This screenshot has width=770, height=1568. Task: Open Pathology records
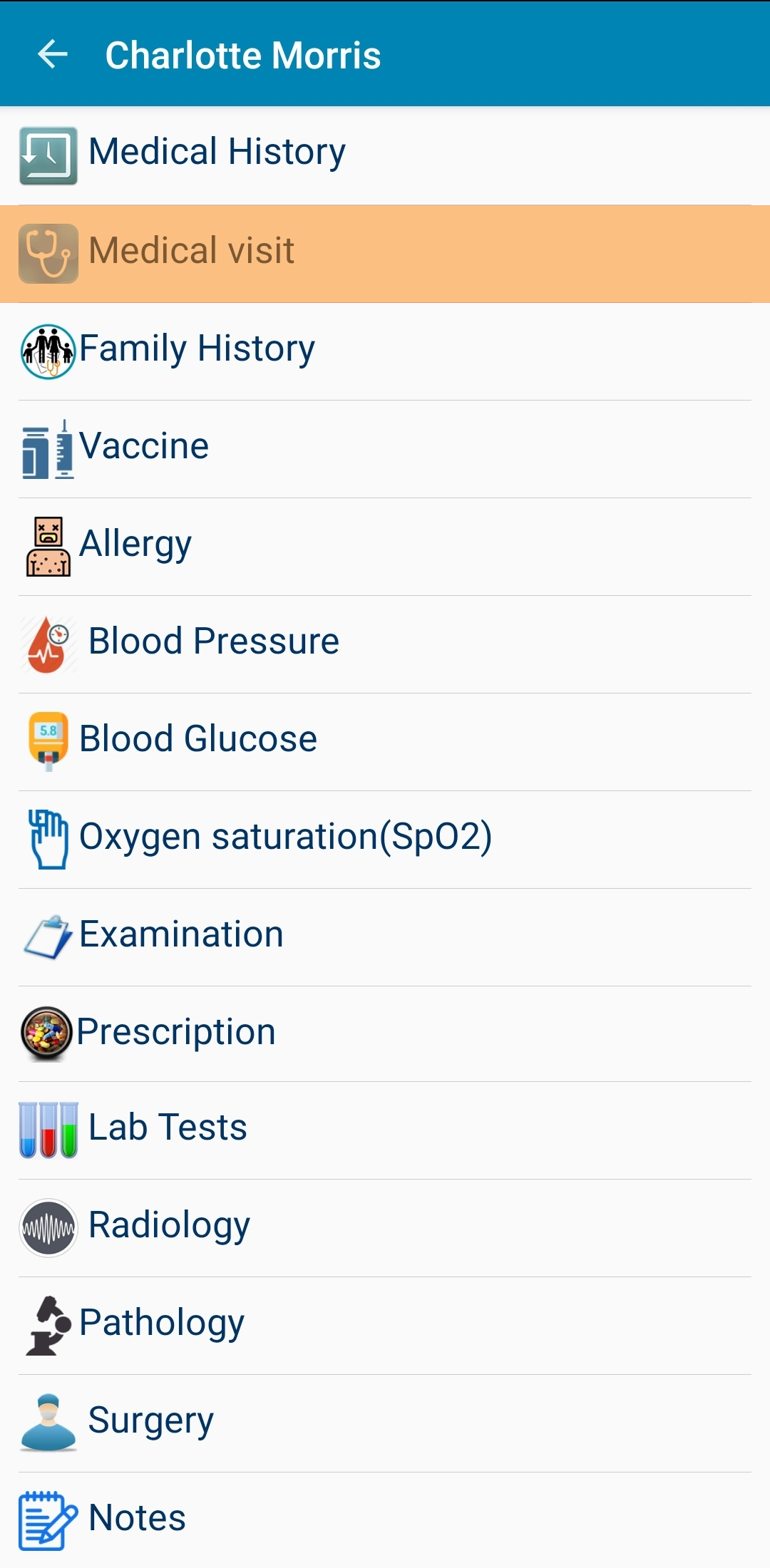click(385, 1326)
